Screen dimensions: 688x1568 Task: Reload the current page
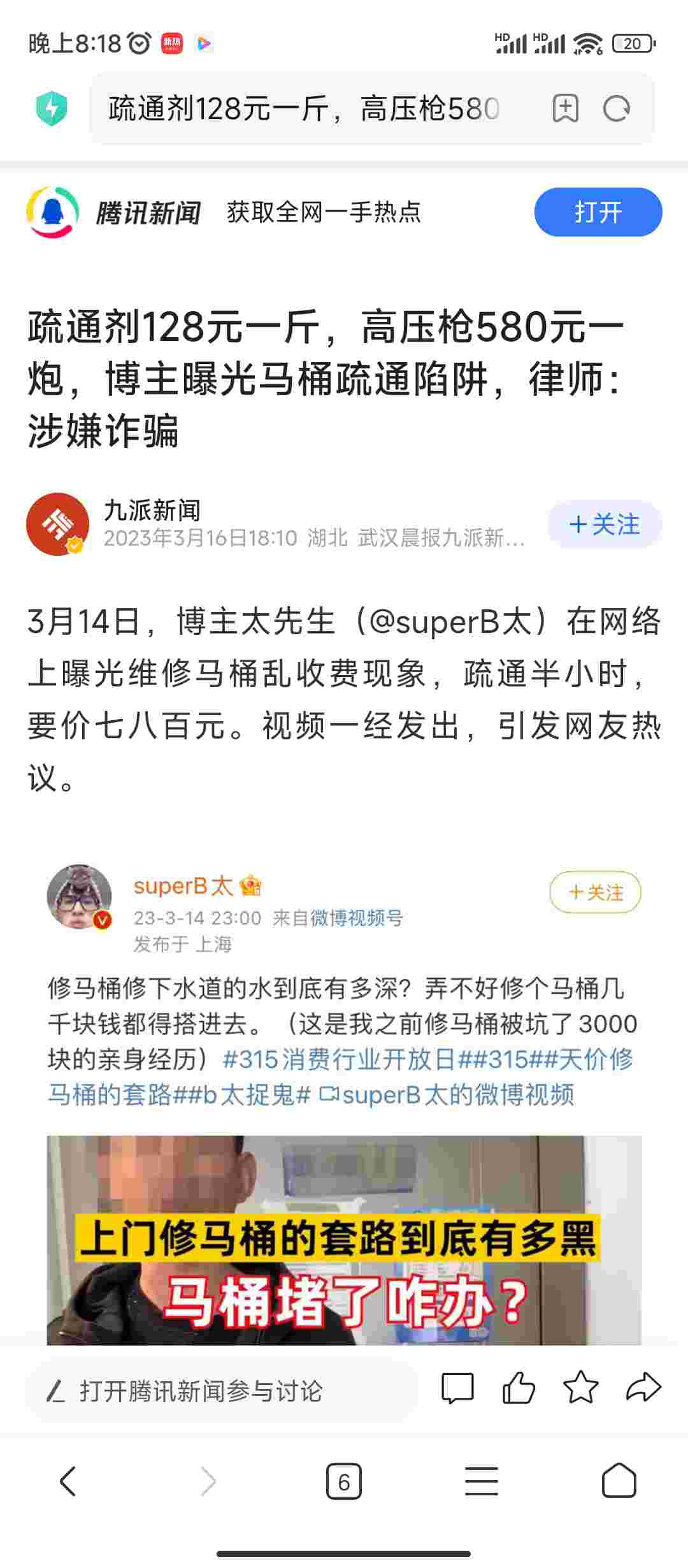(616, 108)
